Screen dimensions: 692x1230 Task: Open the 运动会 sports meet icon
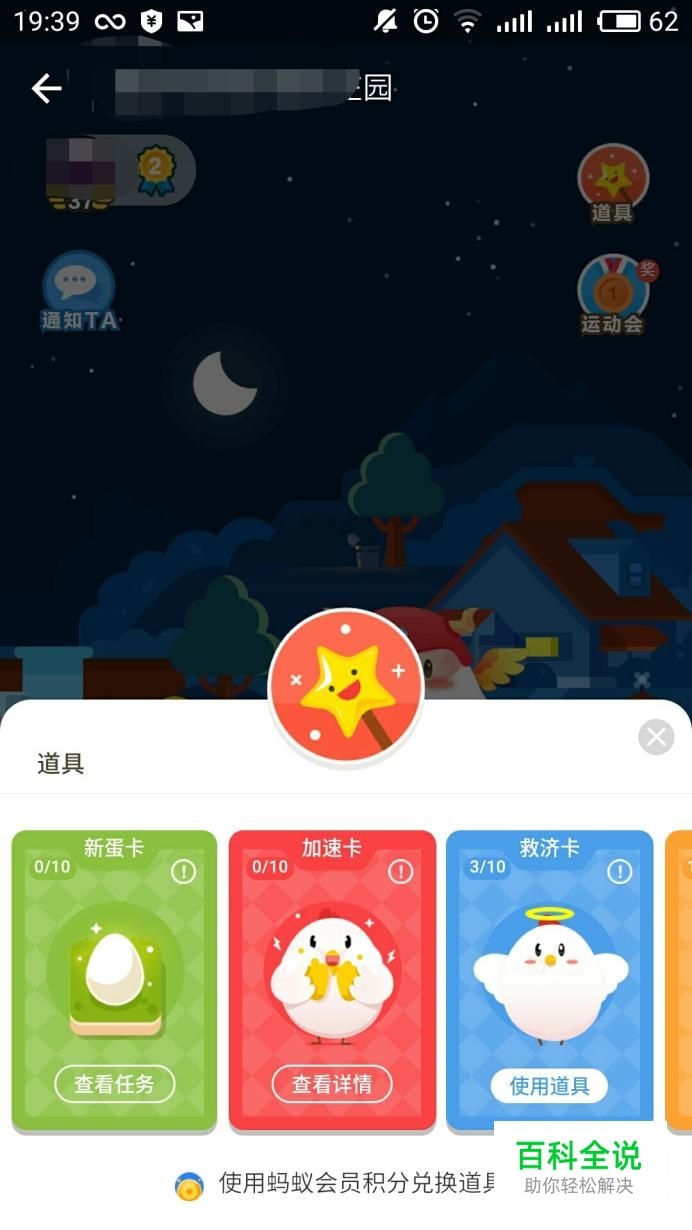612,294
